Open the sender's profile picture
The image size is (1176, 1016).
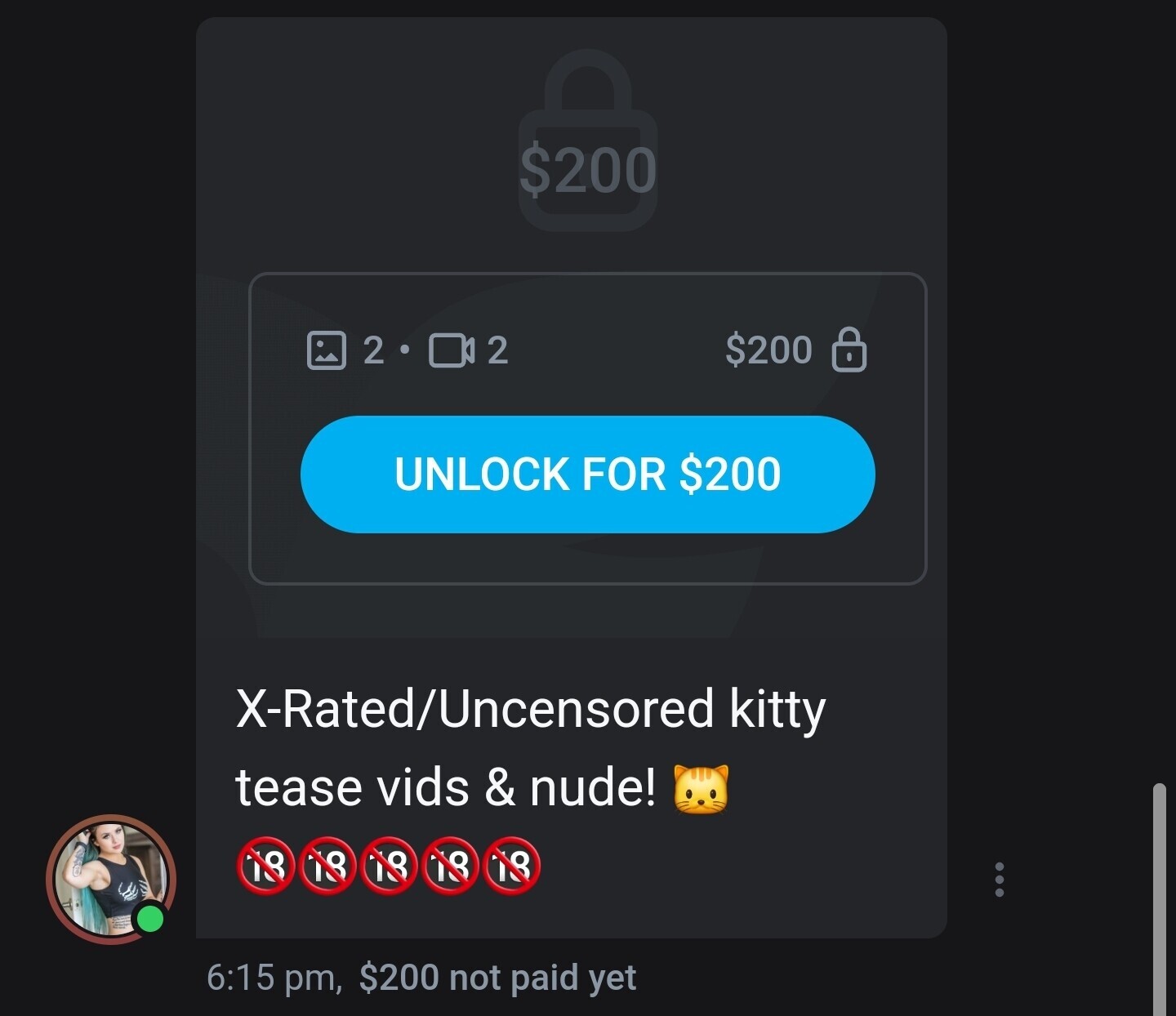tap(110, 879)
